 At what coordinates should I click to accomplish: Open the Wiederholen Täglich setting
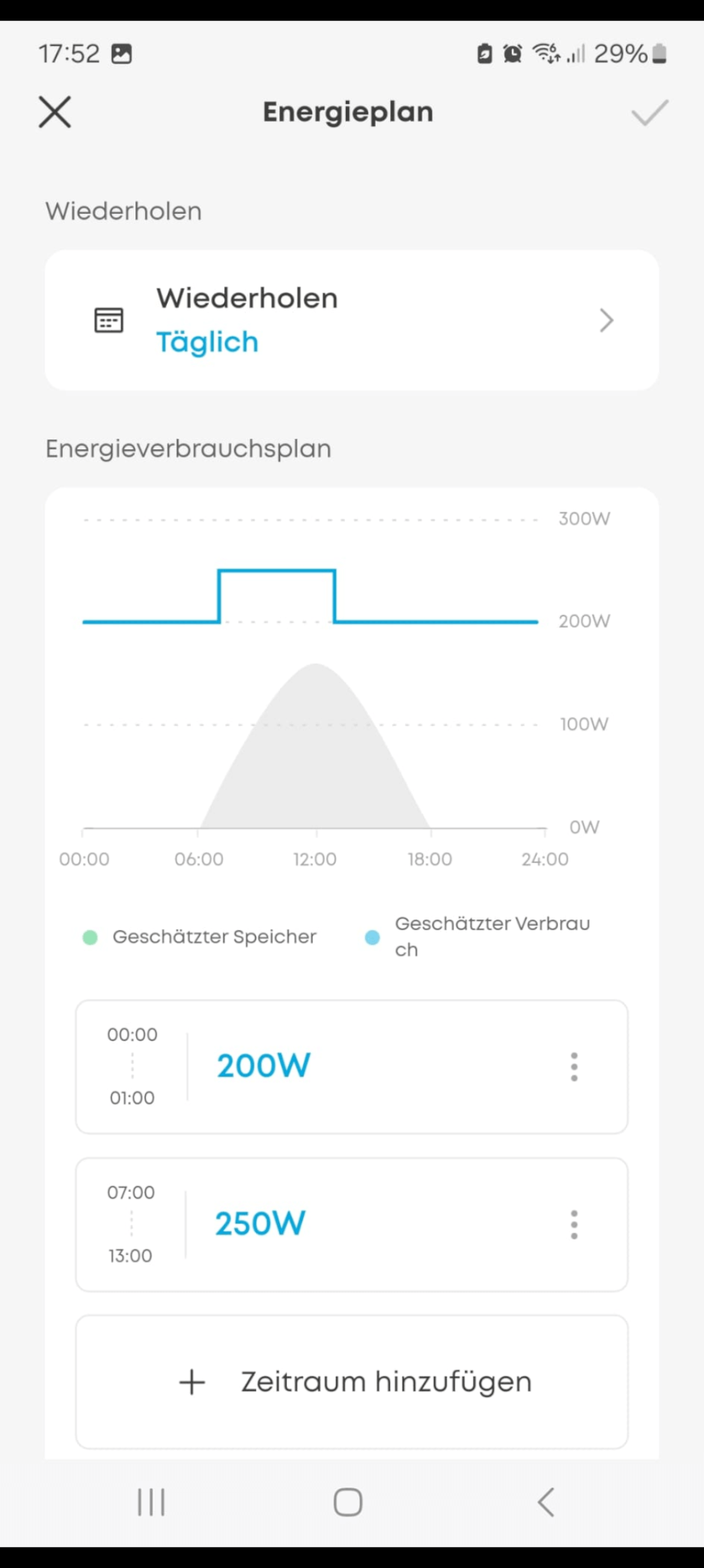coord(352,320)
